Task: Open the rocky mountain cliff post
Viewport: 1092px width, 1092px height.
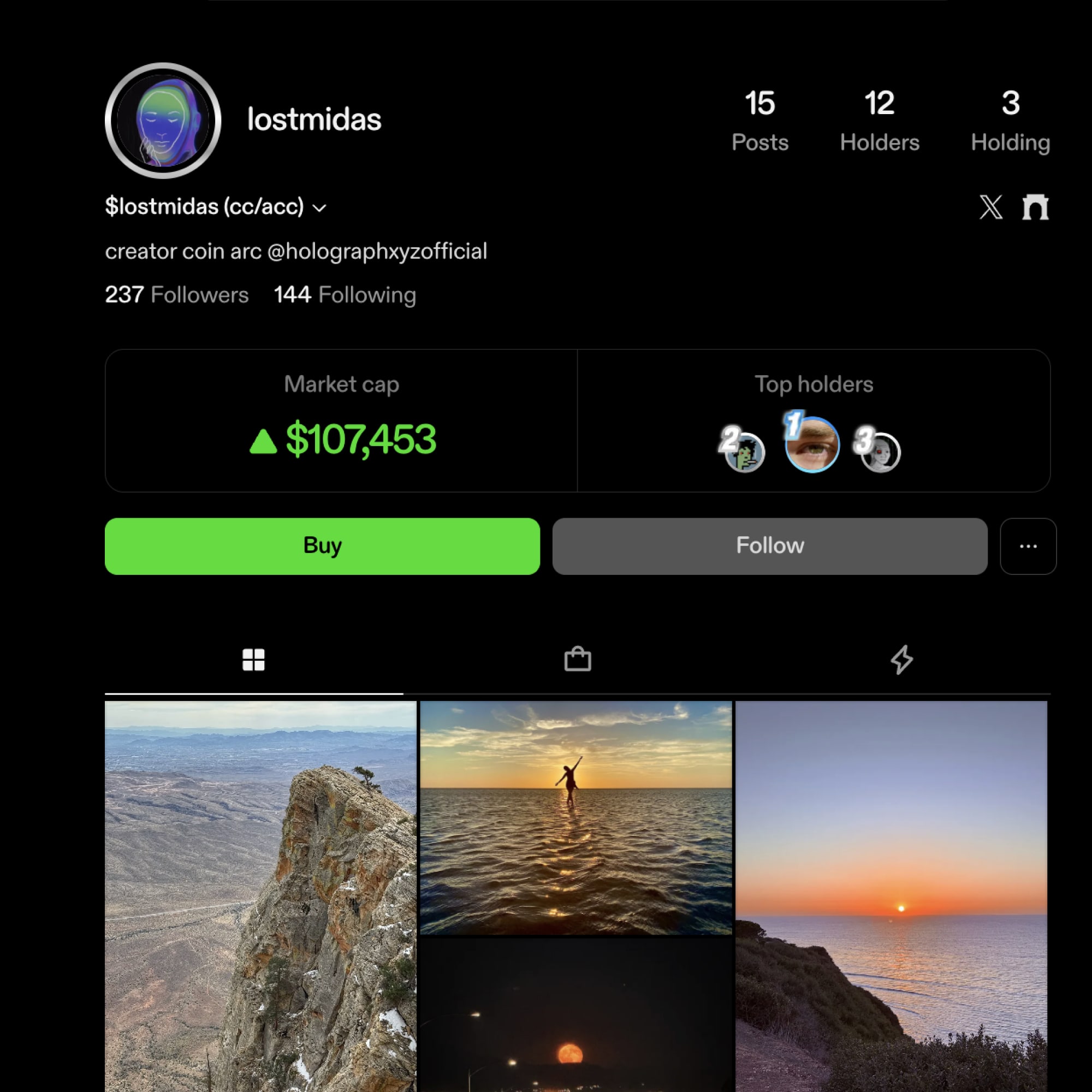Action: click(x=260, y=897)
